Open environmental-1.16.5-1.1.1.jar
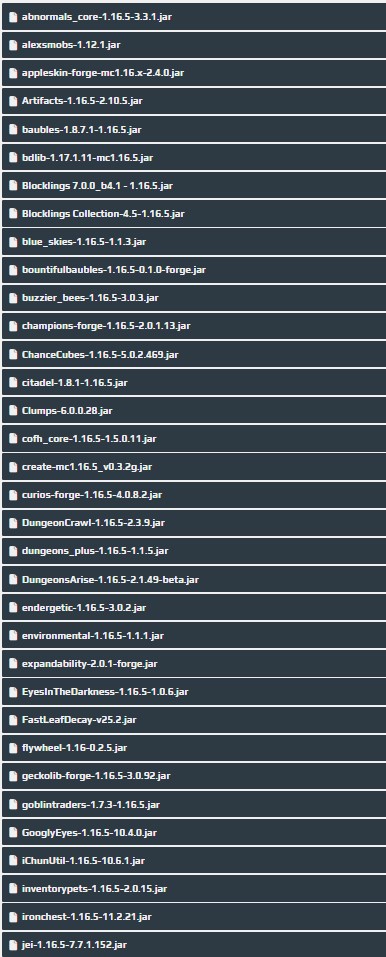 [194, 635]
